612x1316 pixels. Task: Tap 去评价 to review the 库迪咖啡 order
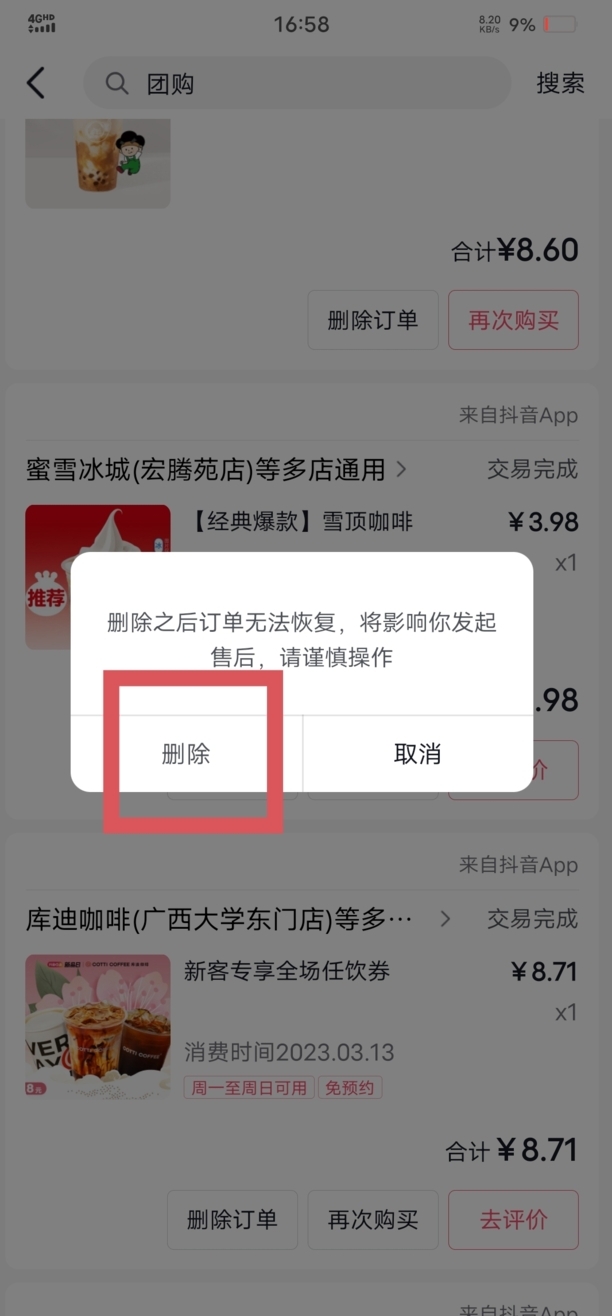[x=513, y=1219]
